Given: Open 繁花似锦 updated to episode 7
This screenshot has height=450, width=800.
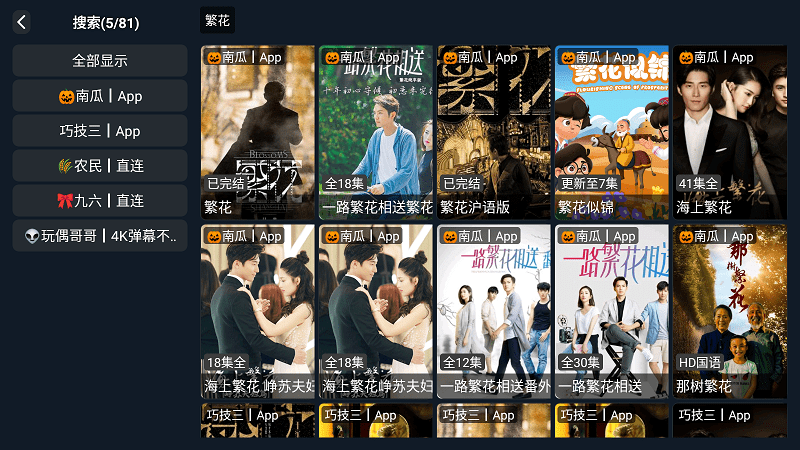Looking at the screenshot, I should [x=611, y=132].
